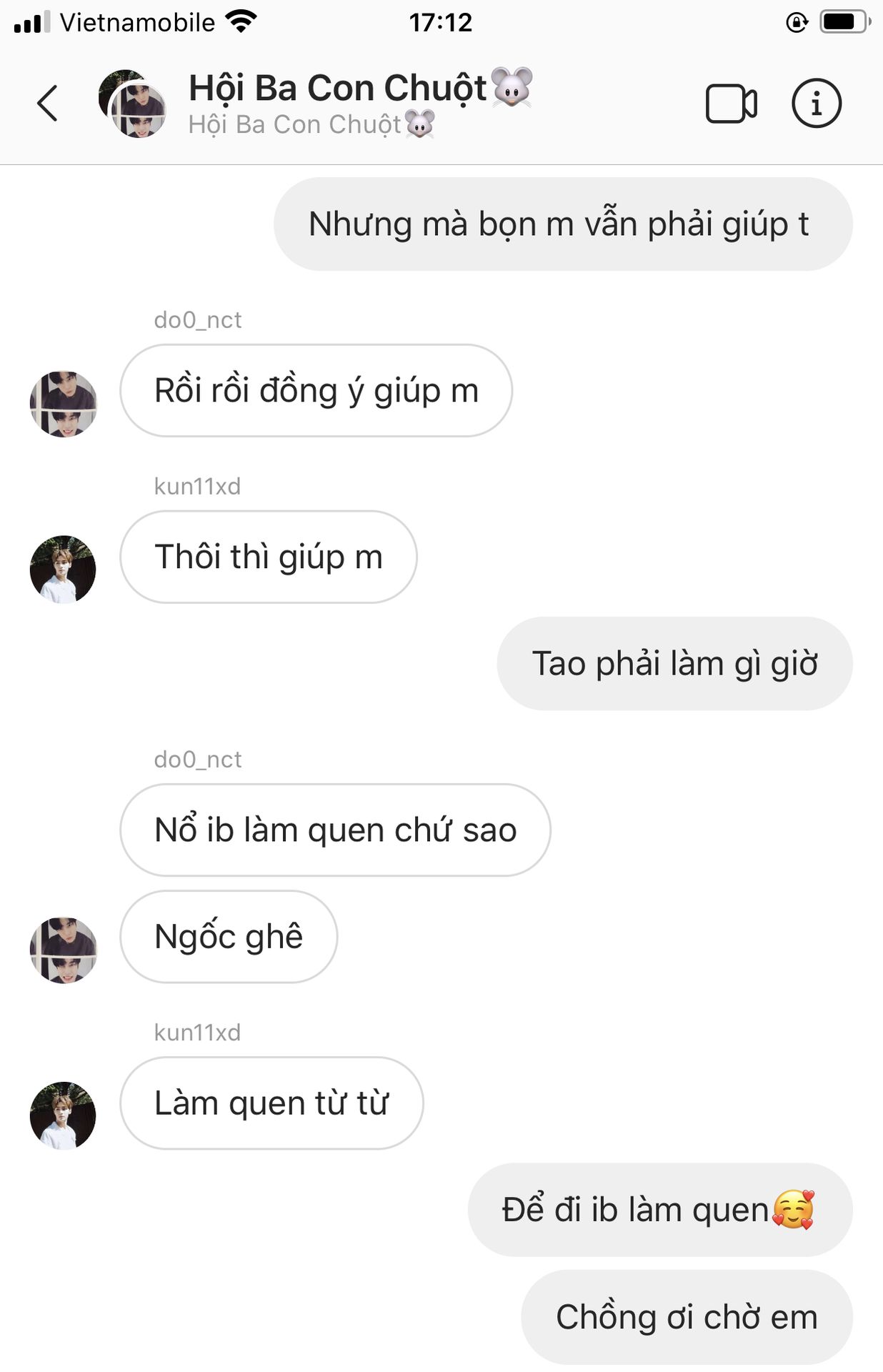Start a video call with the group

(731, 104)
